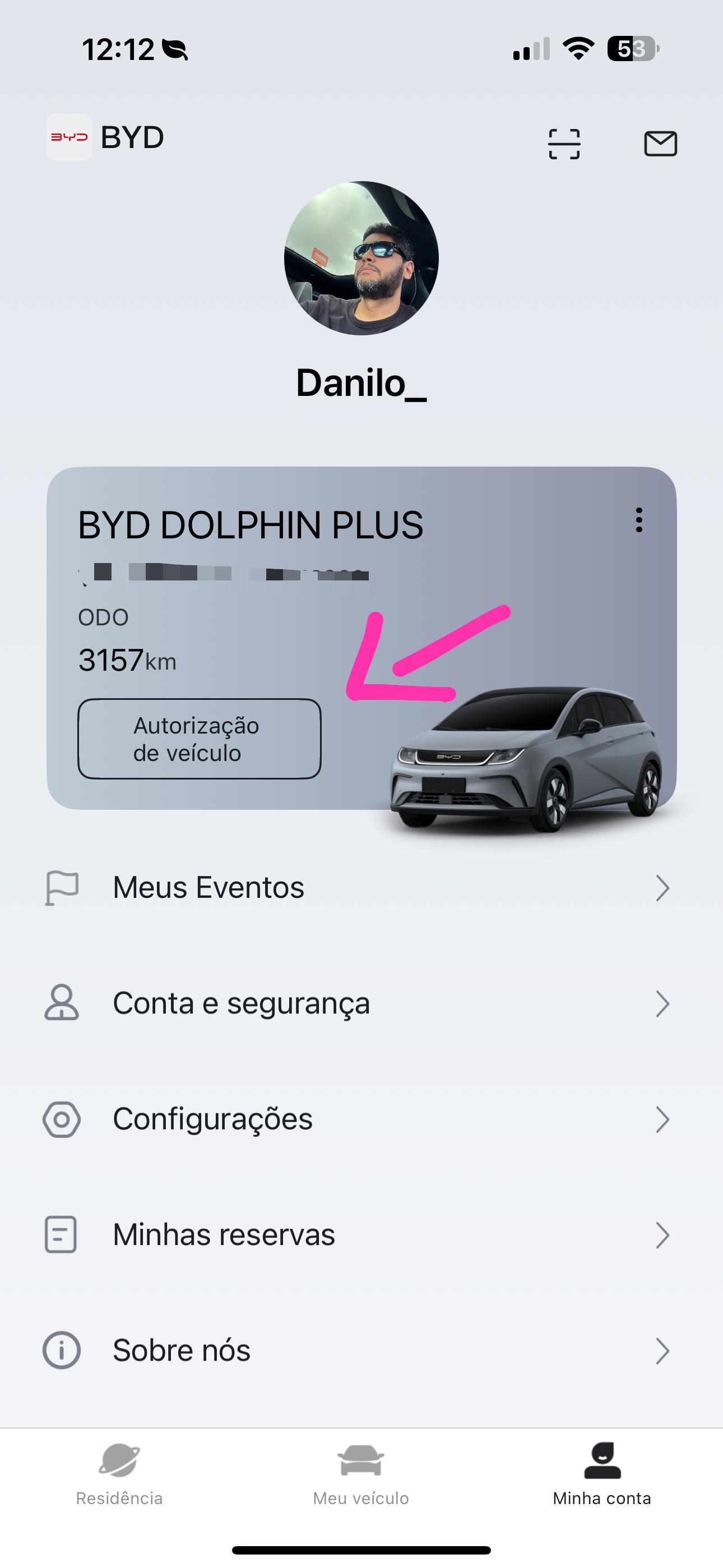Open the vehicle card's three-dot menu

pos(638,520)
